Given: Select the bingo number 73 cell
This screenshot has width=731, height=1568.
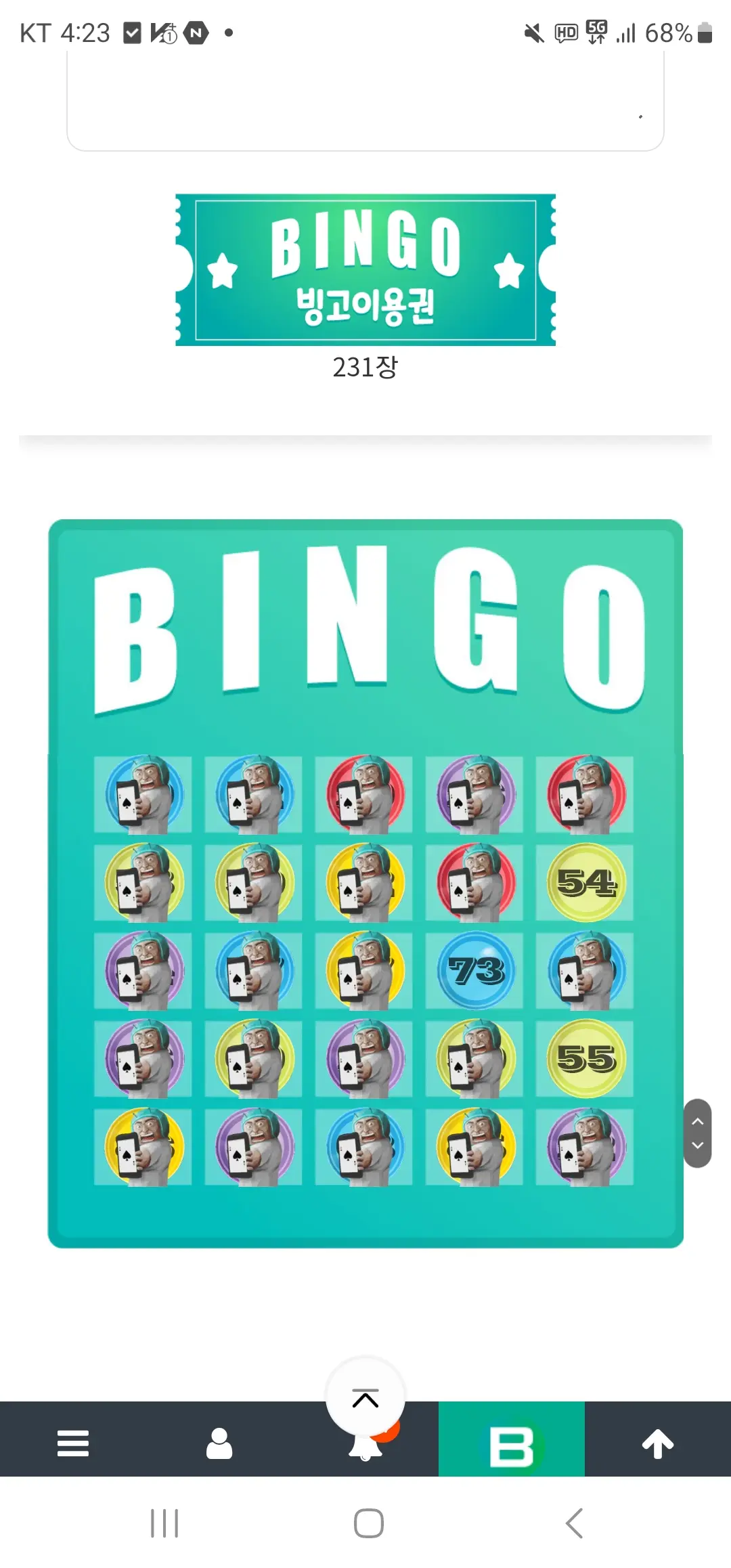Looking at the screenshot, I should tap(474, 970).
